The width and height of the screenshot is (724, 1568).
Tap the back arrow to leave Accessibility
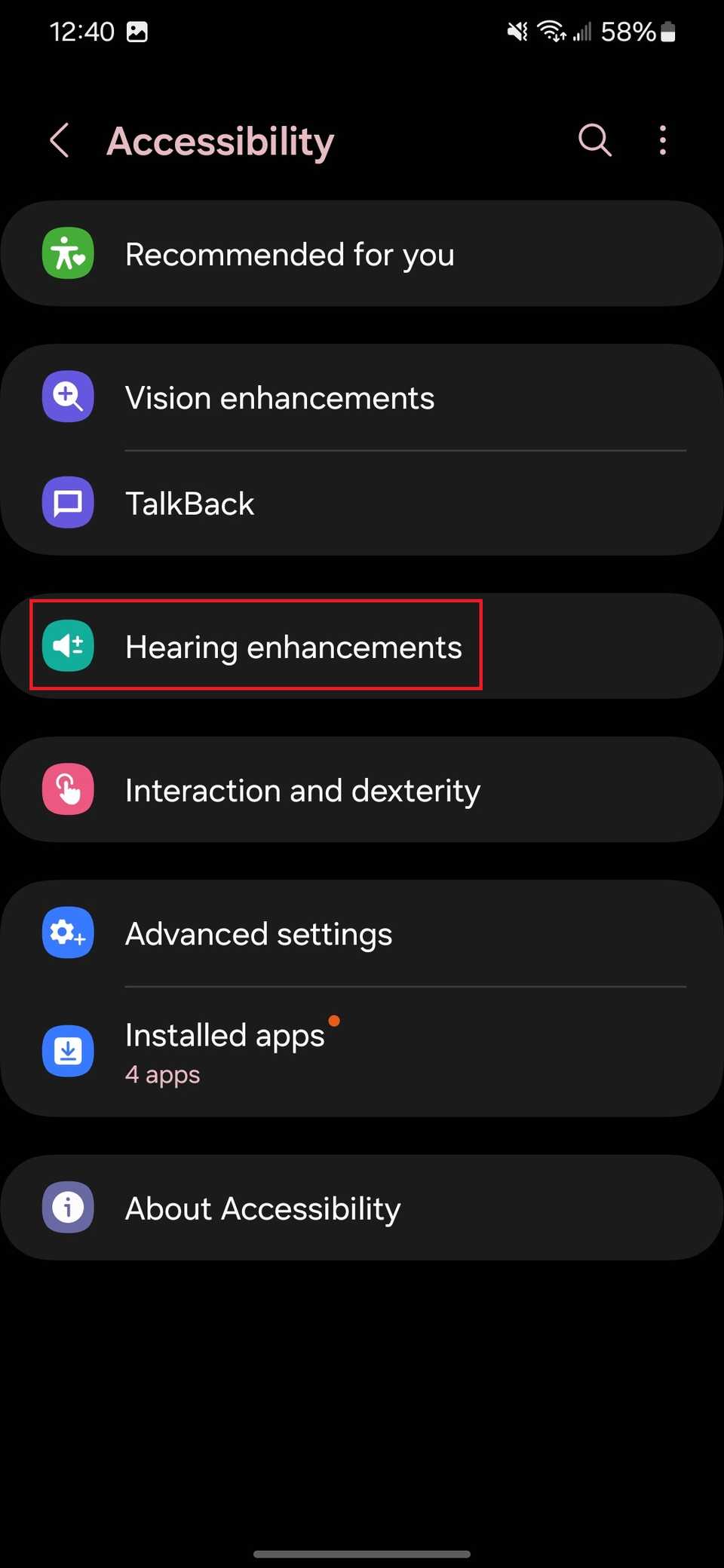(x=60, y=140)
